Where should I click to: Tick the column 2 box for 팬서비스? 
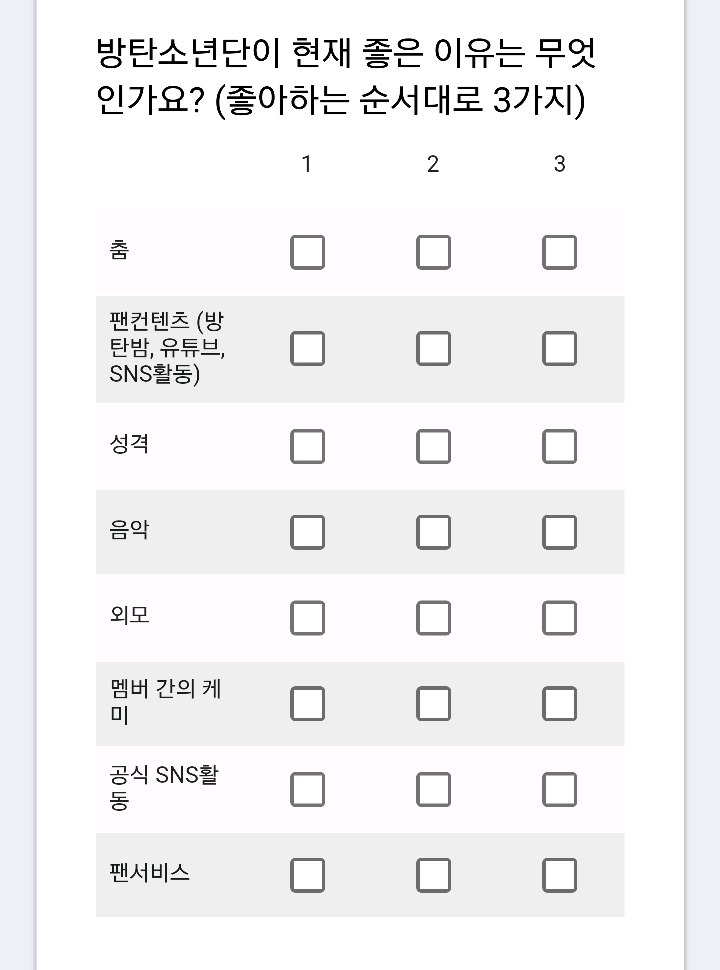[433, 875]
